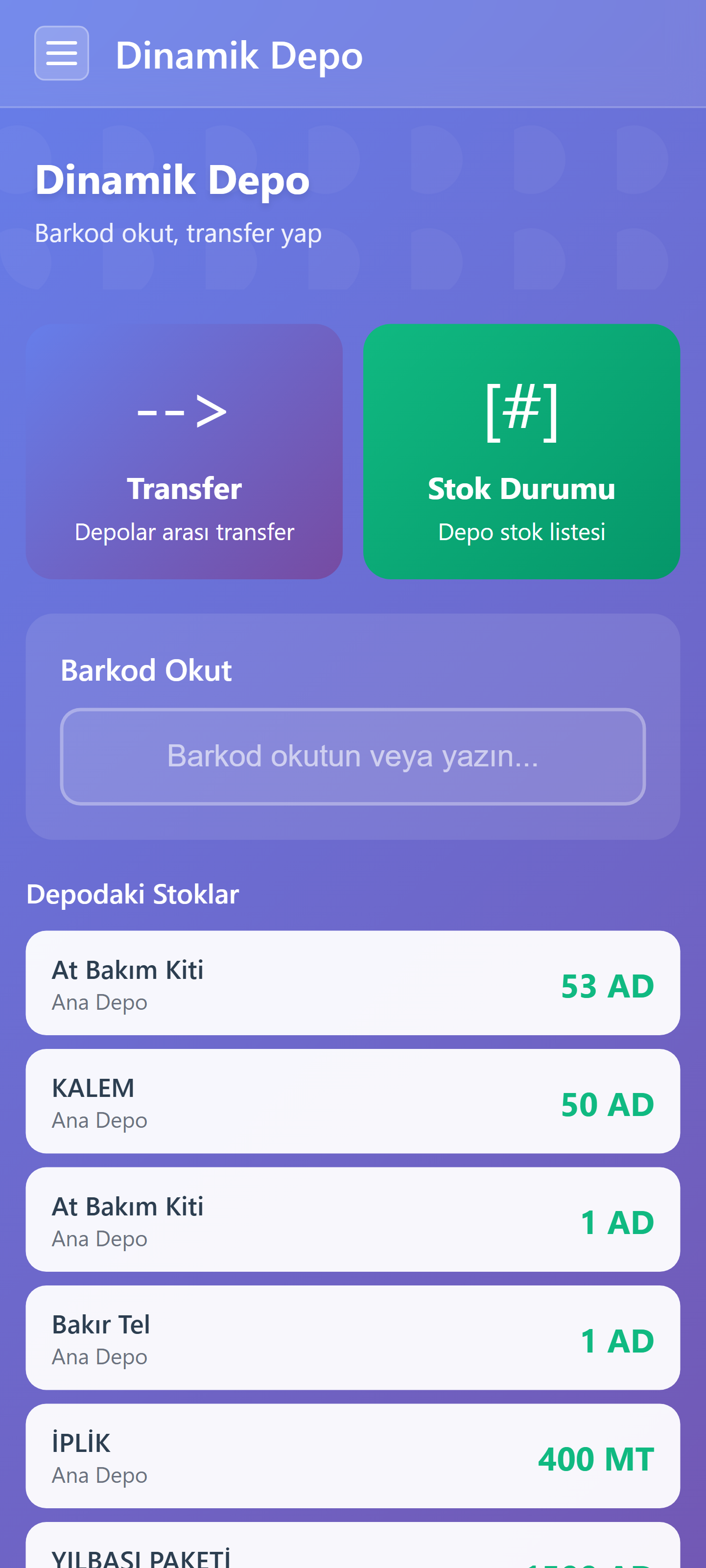Select the Barkod Okut section title

pos(146,670)
